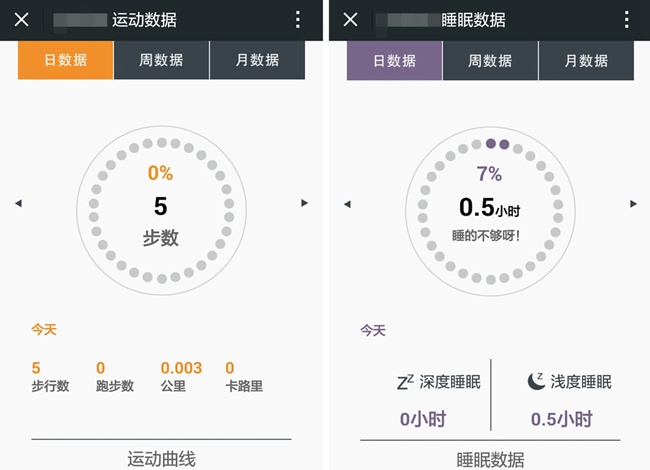This screenshot has width=650, height=470.
Task: Go to previous day beside the sleep ring
Action: [347, 204]
